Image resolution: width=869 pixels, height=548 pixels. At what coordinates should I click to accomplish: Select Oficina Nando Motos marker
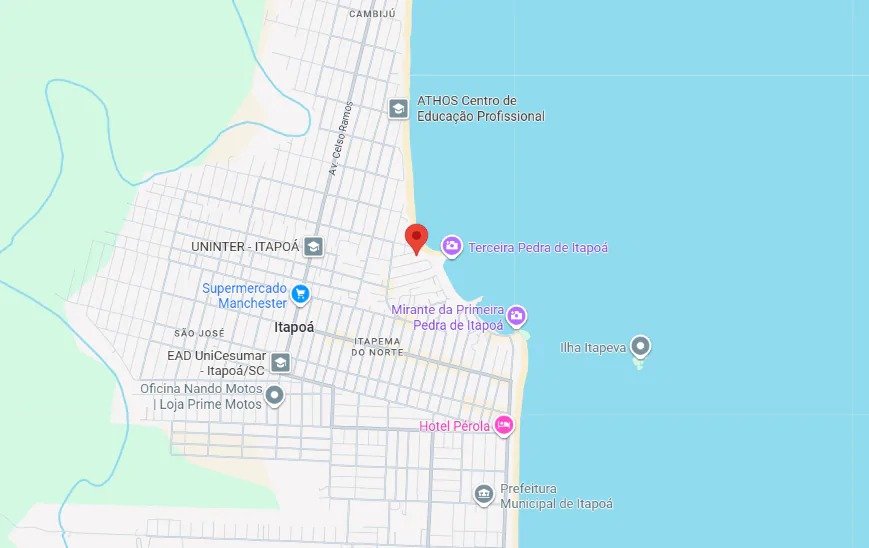(274, 396)
